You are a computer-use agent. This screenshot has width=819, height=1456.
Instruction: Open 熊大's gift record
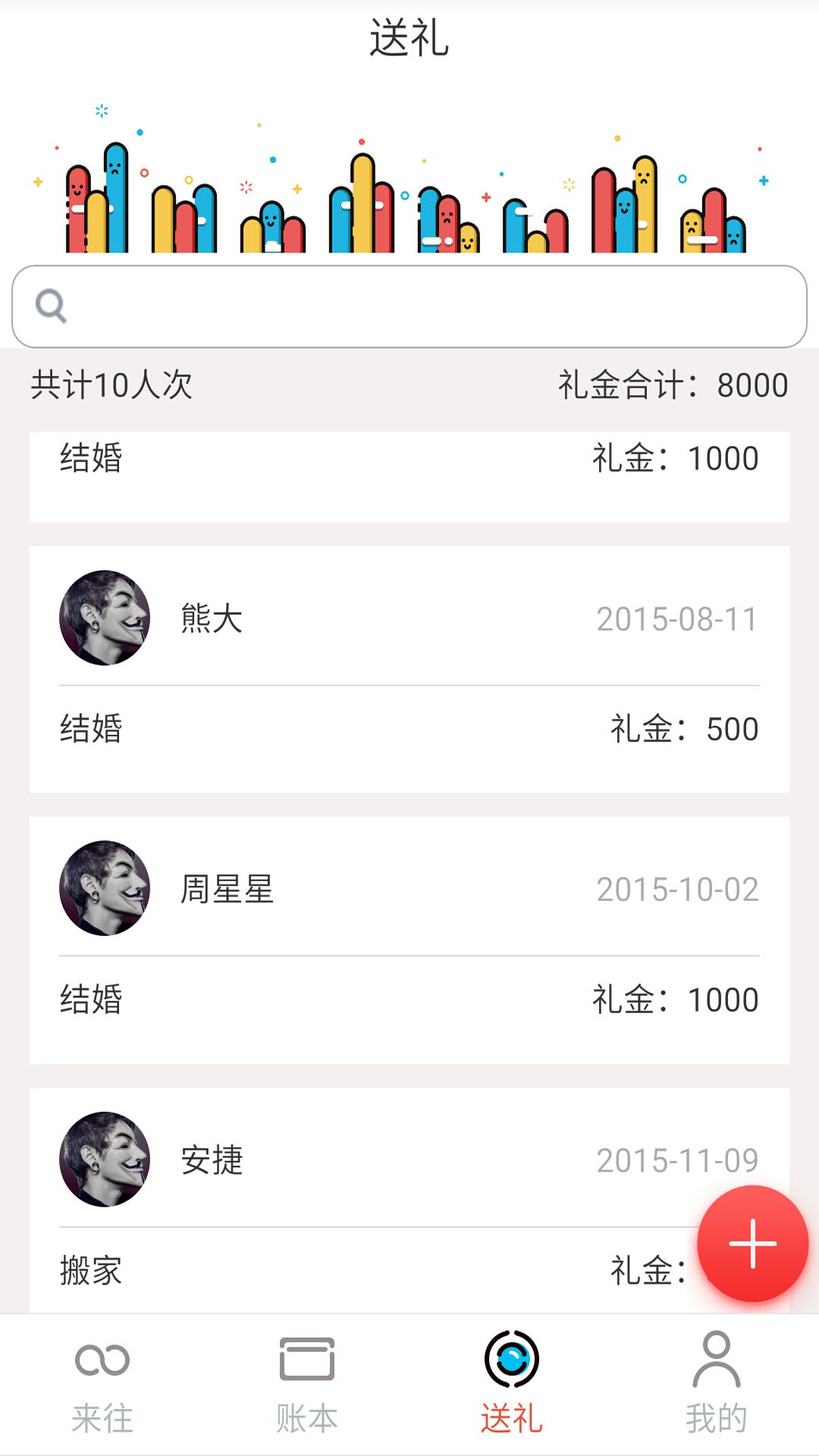tap(409, 669)
